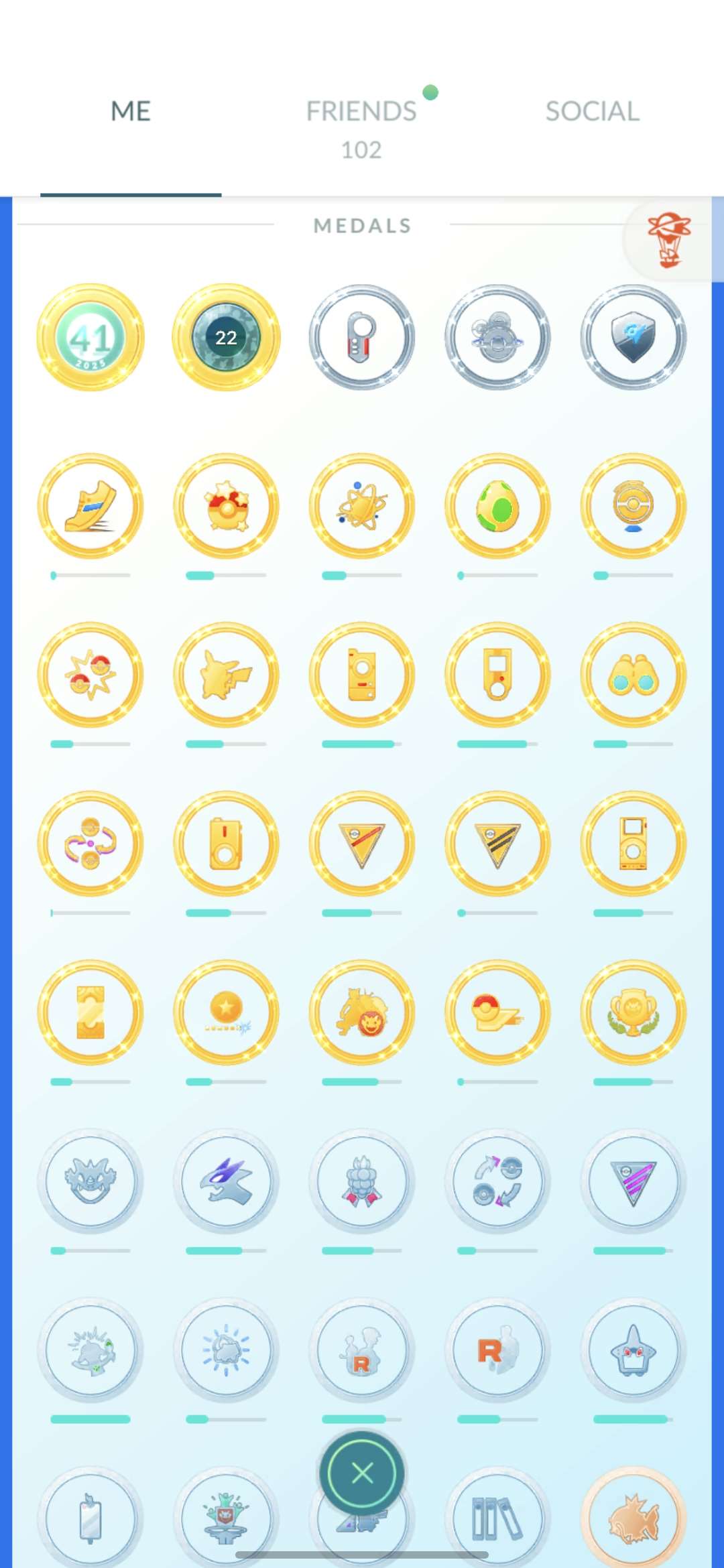Image resolution: width=724 pixels, height=1568 pixels.
Task: Tap the progress bar under the Jogger medal
Action: point(92,575)
